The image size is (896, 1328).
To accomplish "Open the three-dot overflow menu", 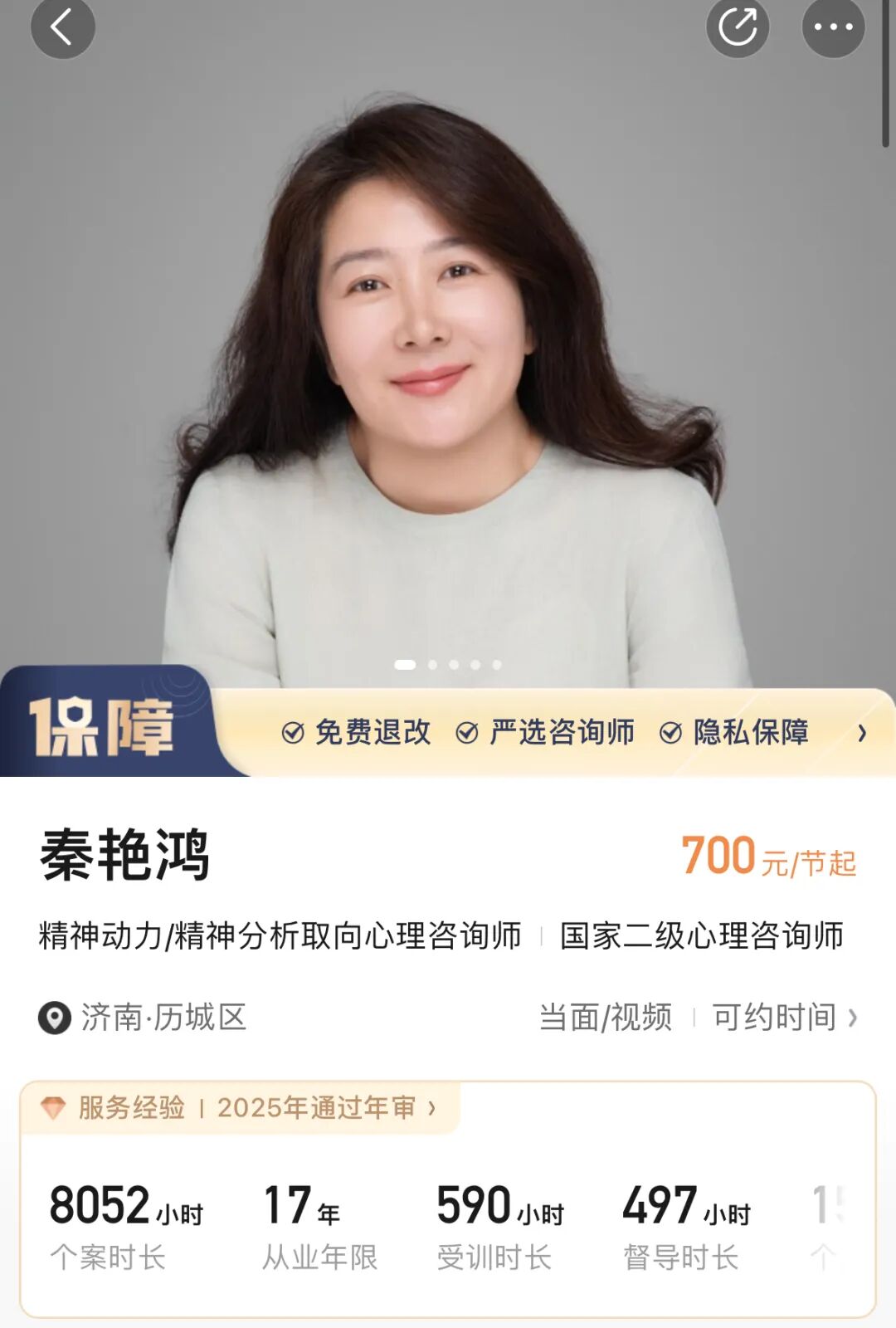I will point(833,27).
